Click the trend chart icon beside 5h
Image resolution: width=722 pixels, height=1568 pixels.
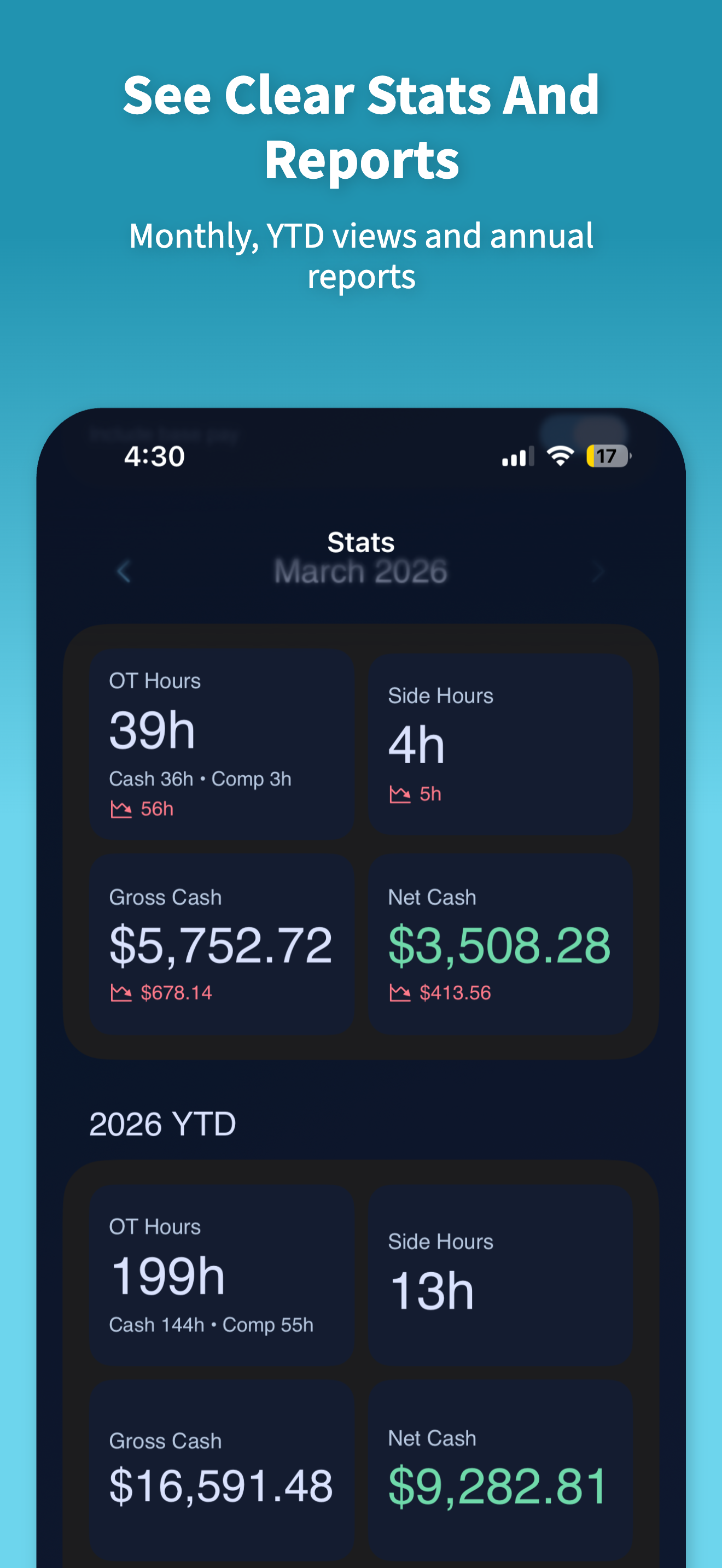(401, 793)
